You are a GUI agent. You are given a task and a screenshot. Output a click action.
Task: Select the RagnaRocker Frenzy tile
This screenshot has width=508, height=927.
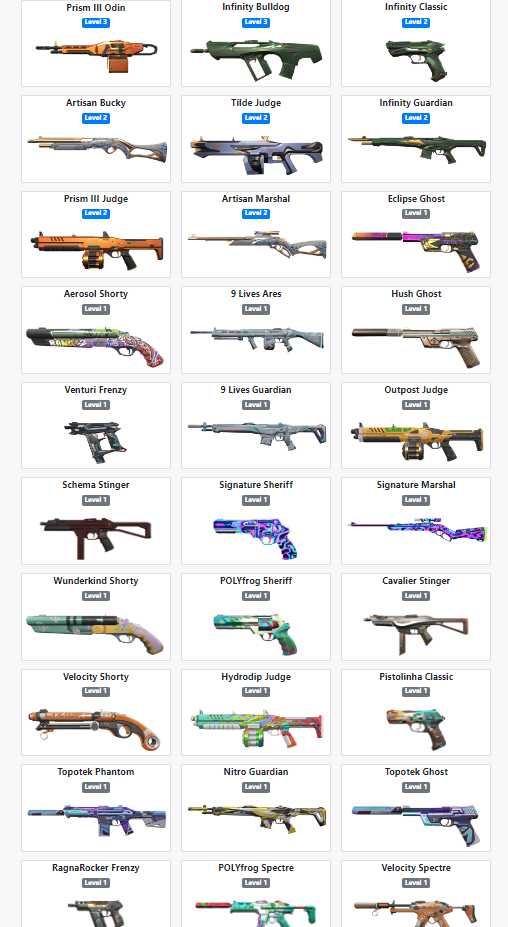(x=96, y=894)
